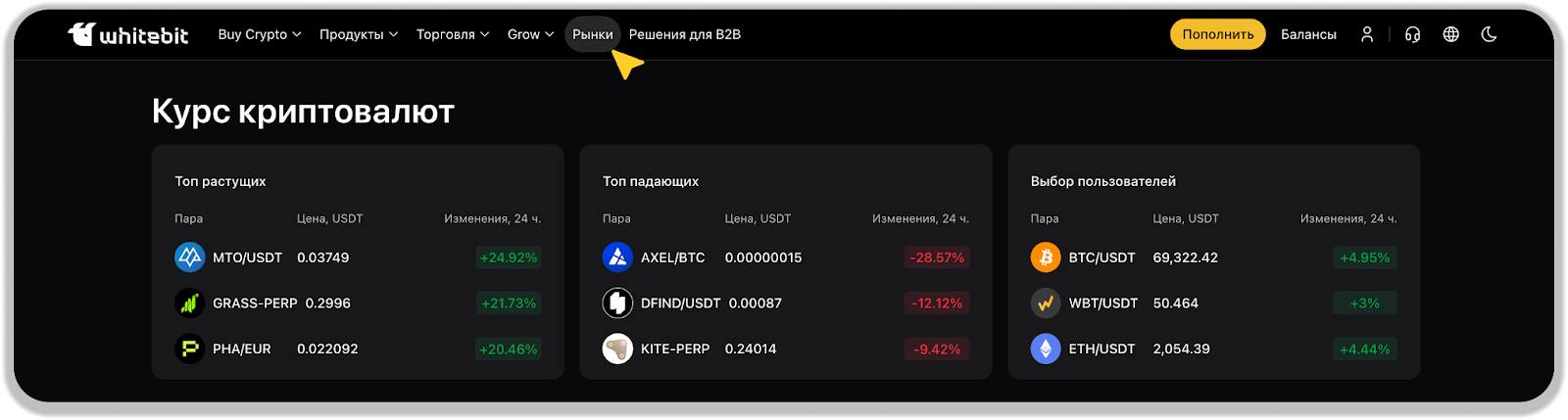Open the Grow dropdown

click(x=530, y=34)
